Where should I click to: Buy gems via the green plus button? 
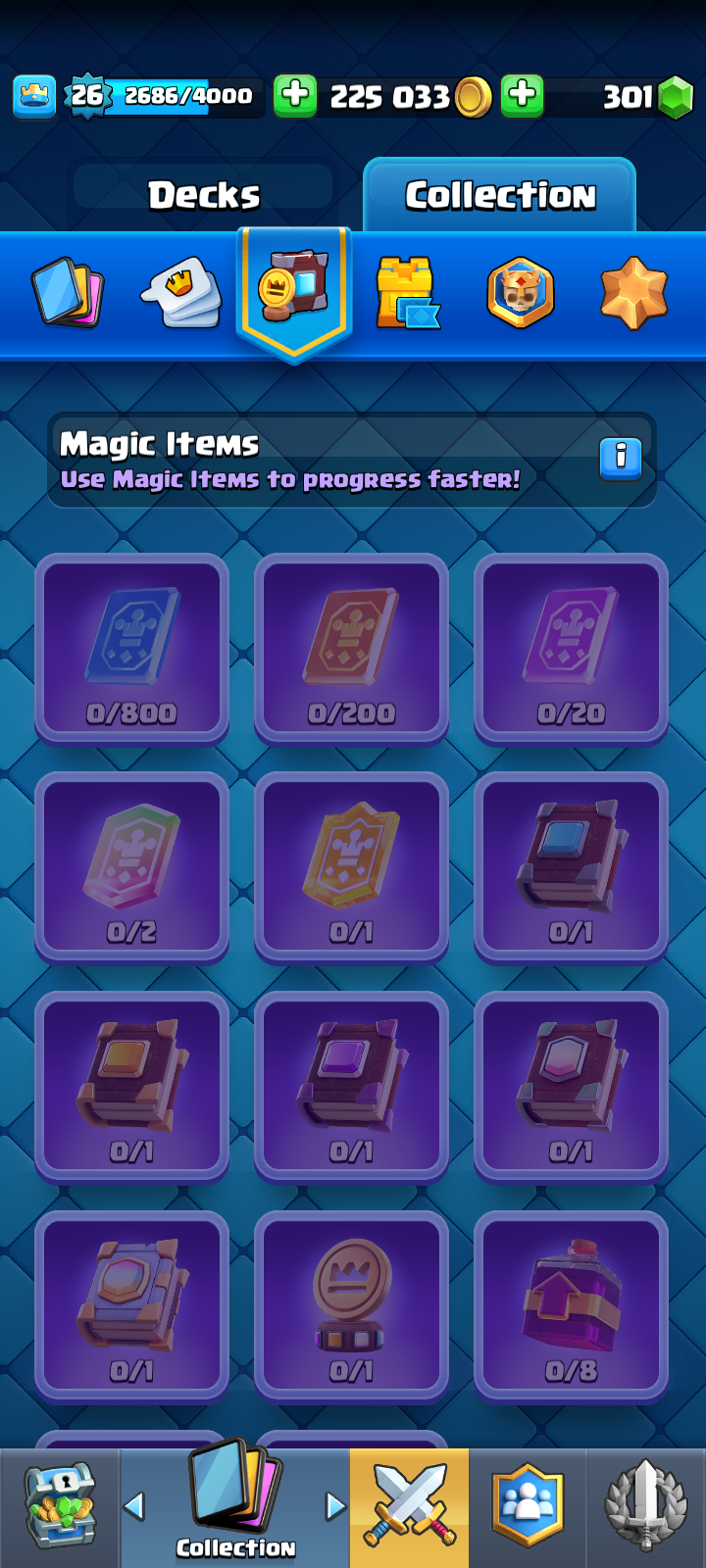(x=523, y=96)
